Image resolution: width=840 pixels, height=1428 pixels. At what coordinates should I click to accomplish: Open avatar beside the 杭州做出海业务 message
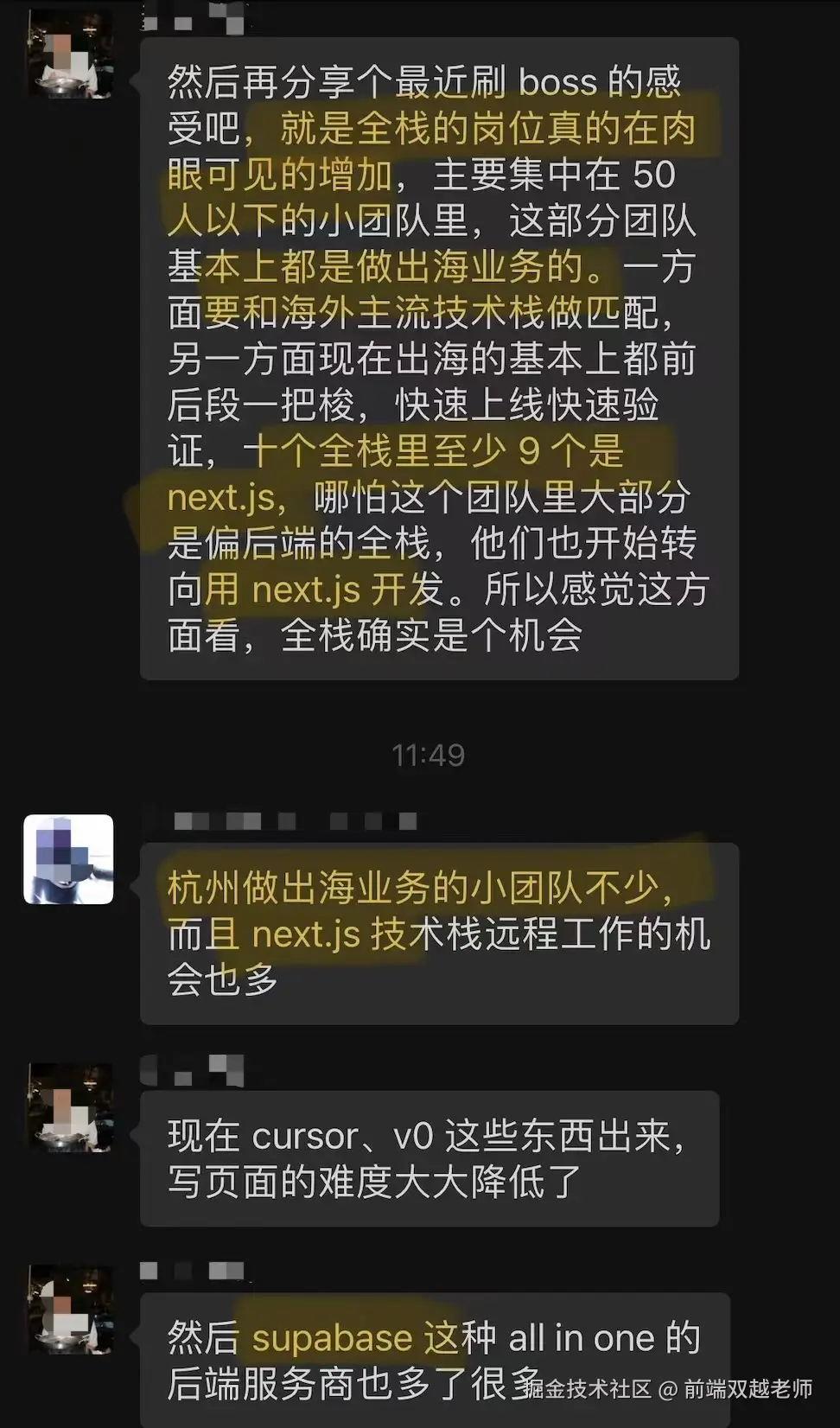68,859
